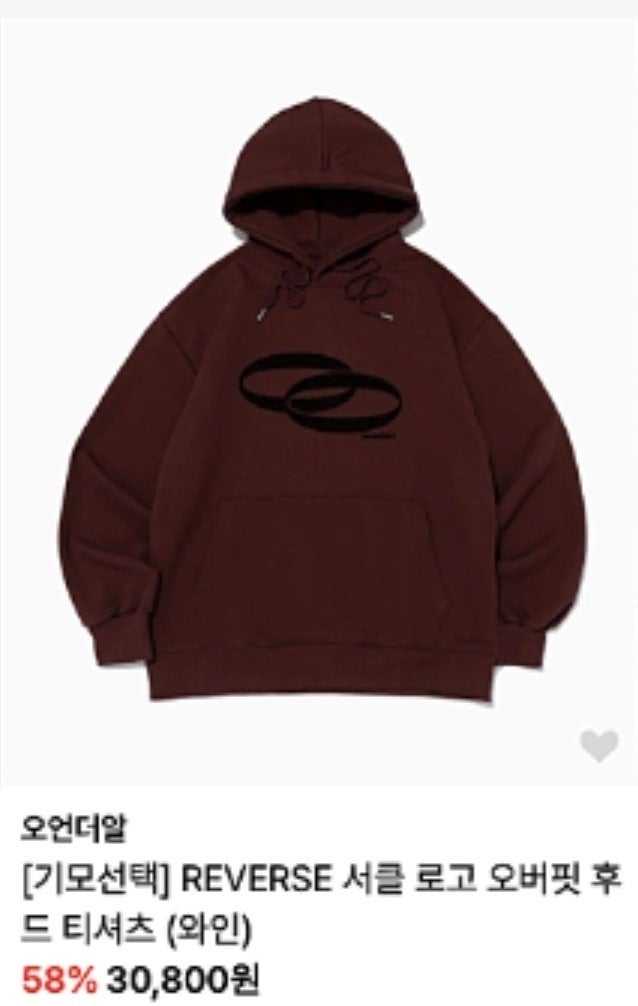Add the wine REVERSE hoodie to wishlist

(x=599, y=746)
